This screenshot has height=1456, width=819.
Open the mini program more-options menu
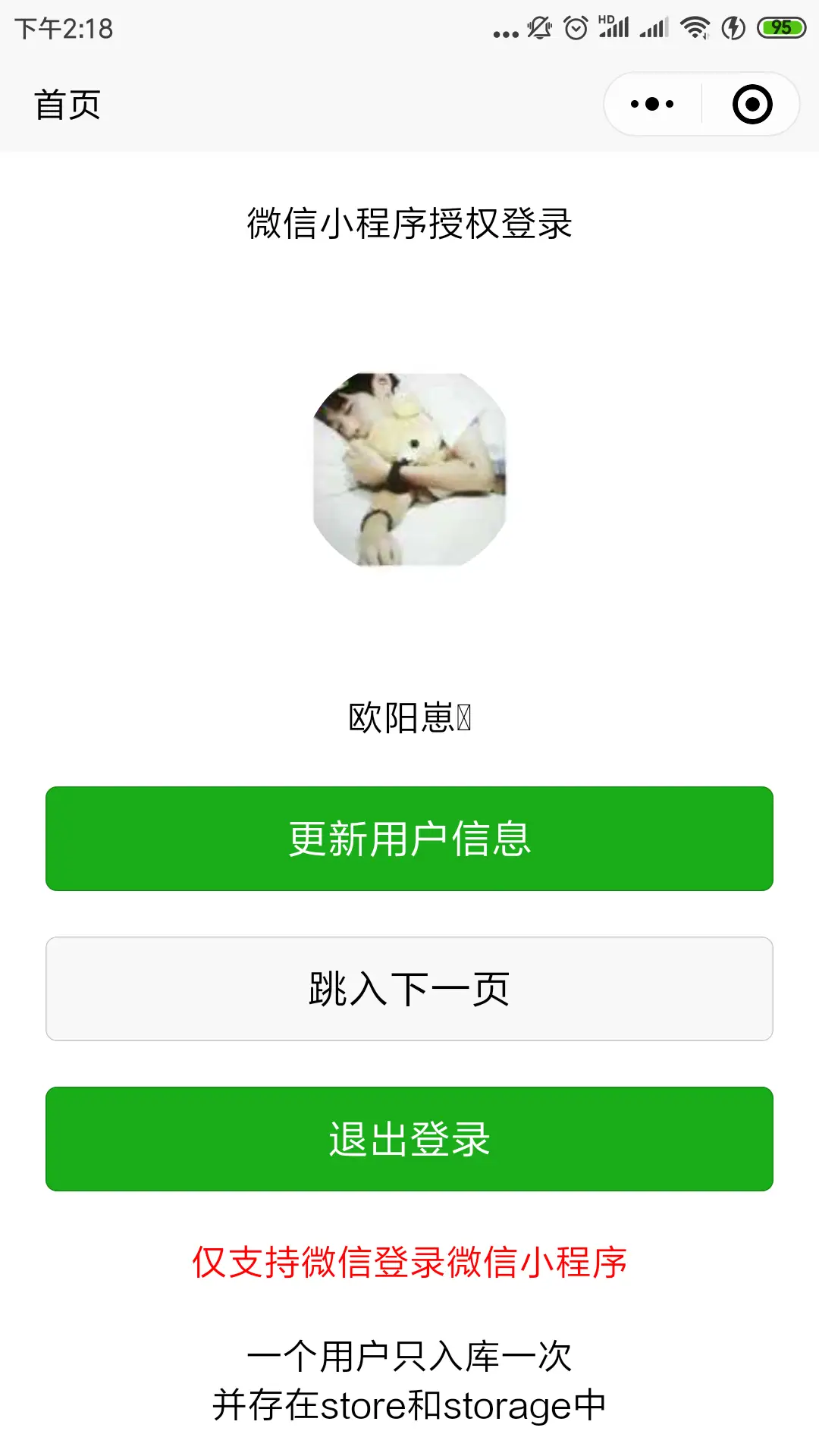[x=652, y=105]
